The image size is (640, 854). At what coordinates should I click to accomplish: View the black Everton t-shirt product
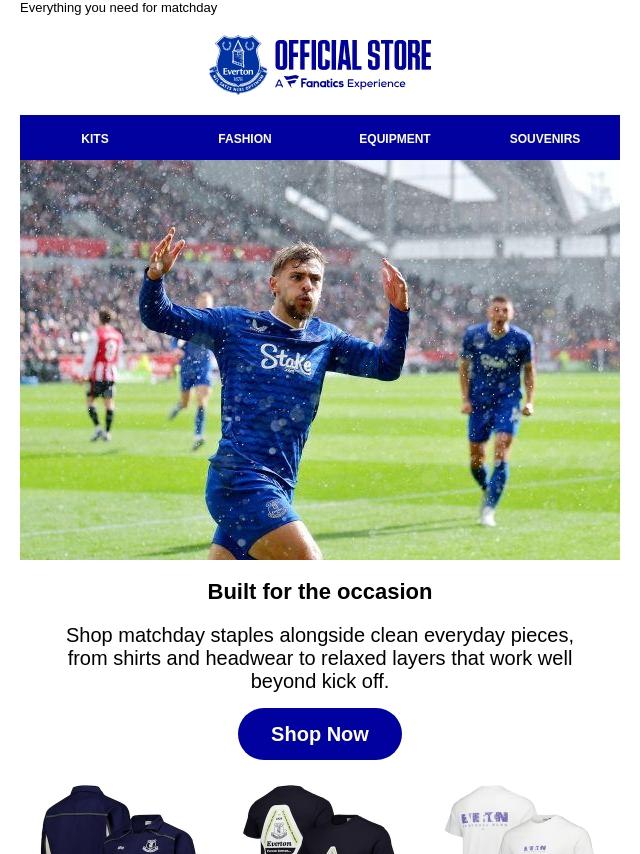coord(319,820)
